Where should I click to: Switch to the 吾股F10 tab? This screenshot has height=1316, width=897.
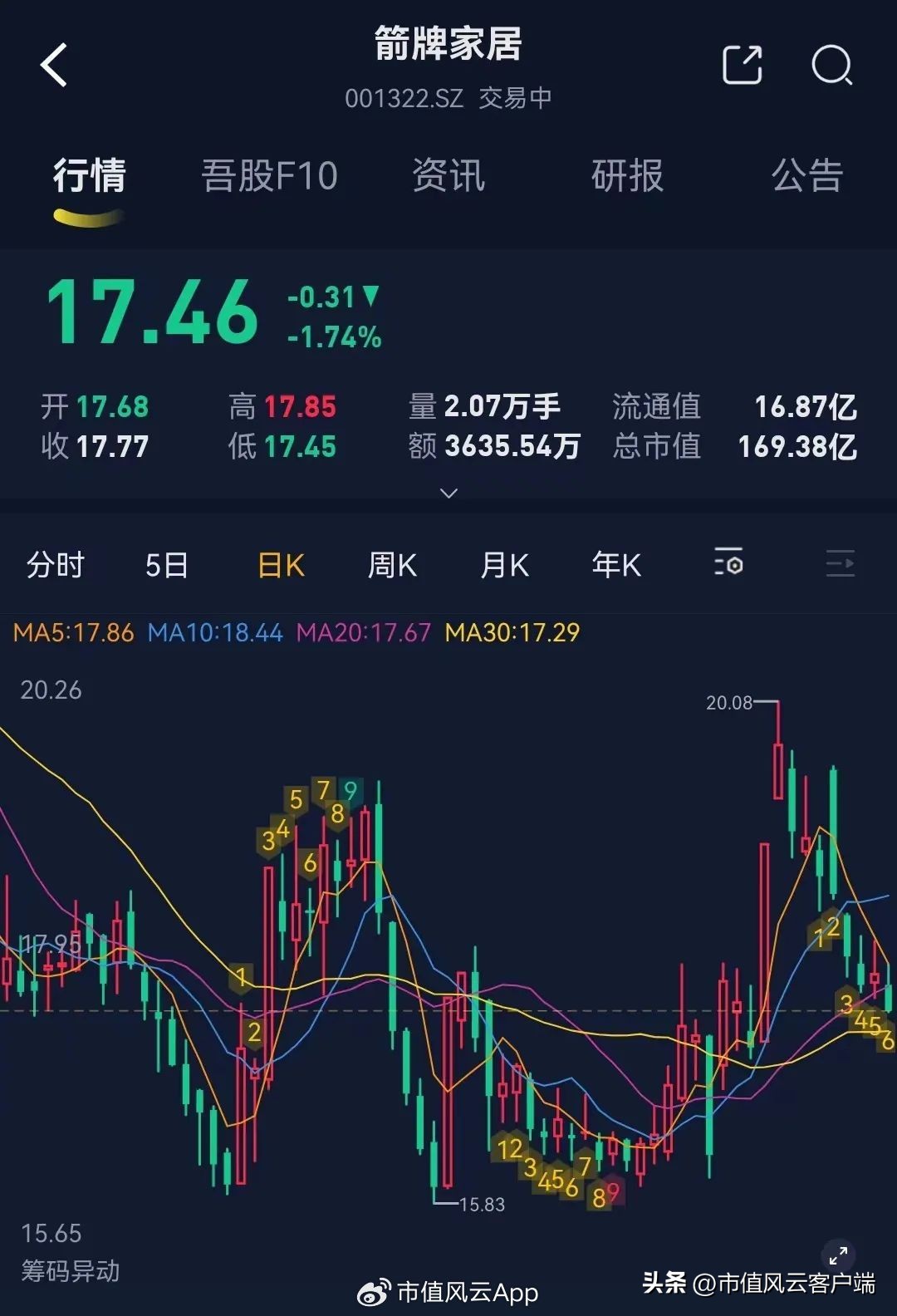269,176
